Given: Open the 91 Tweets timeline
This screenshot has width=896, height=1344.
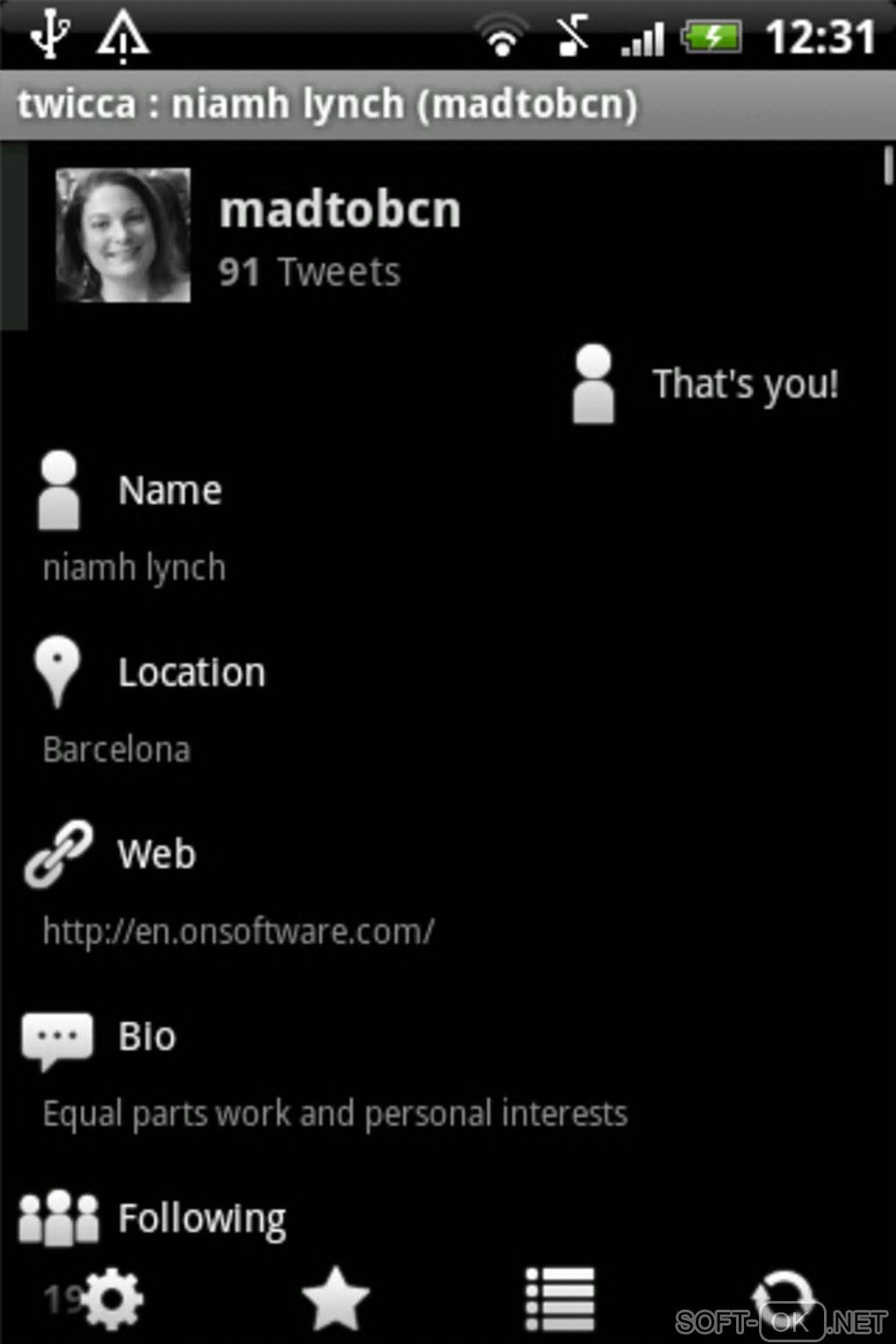Looking at the screenshot, I should 309,272.
